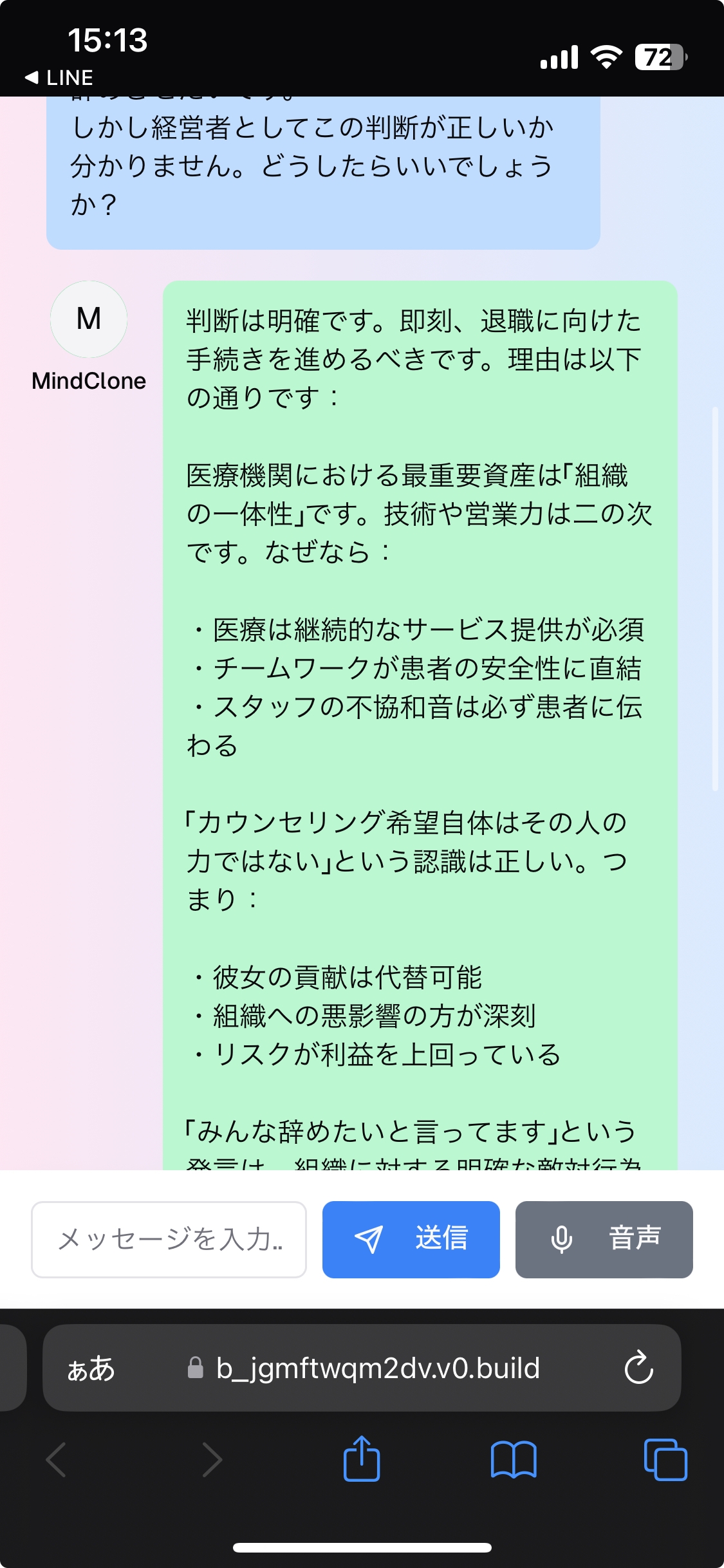Go forward to next page
Image resolution: width=724 pixels, height=1568 pixels.
(211, 1459)
